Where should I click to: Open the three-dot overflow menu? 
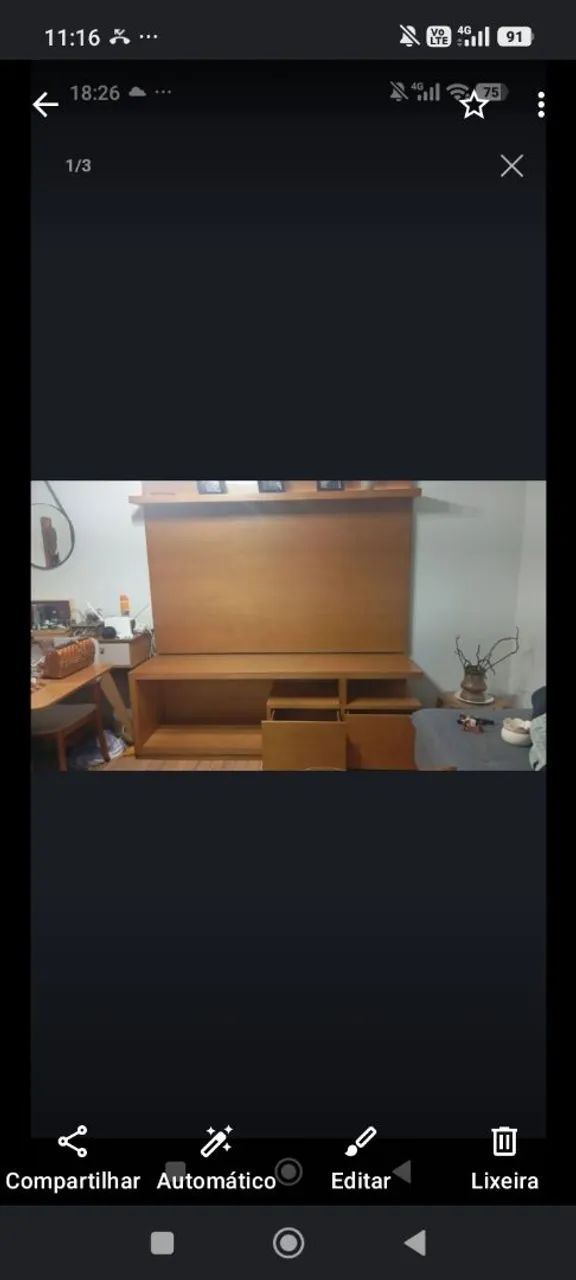[541, 105]
